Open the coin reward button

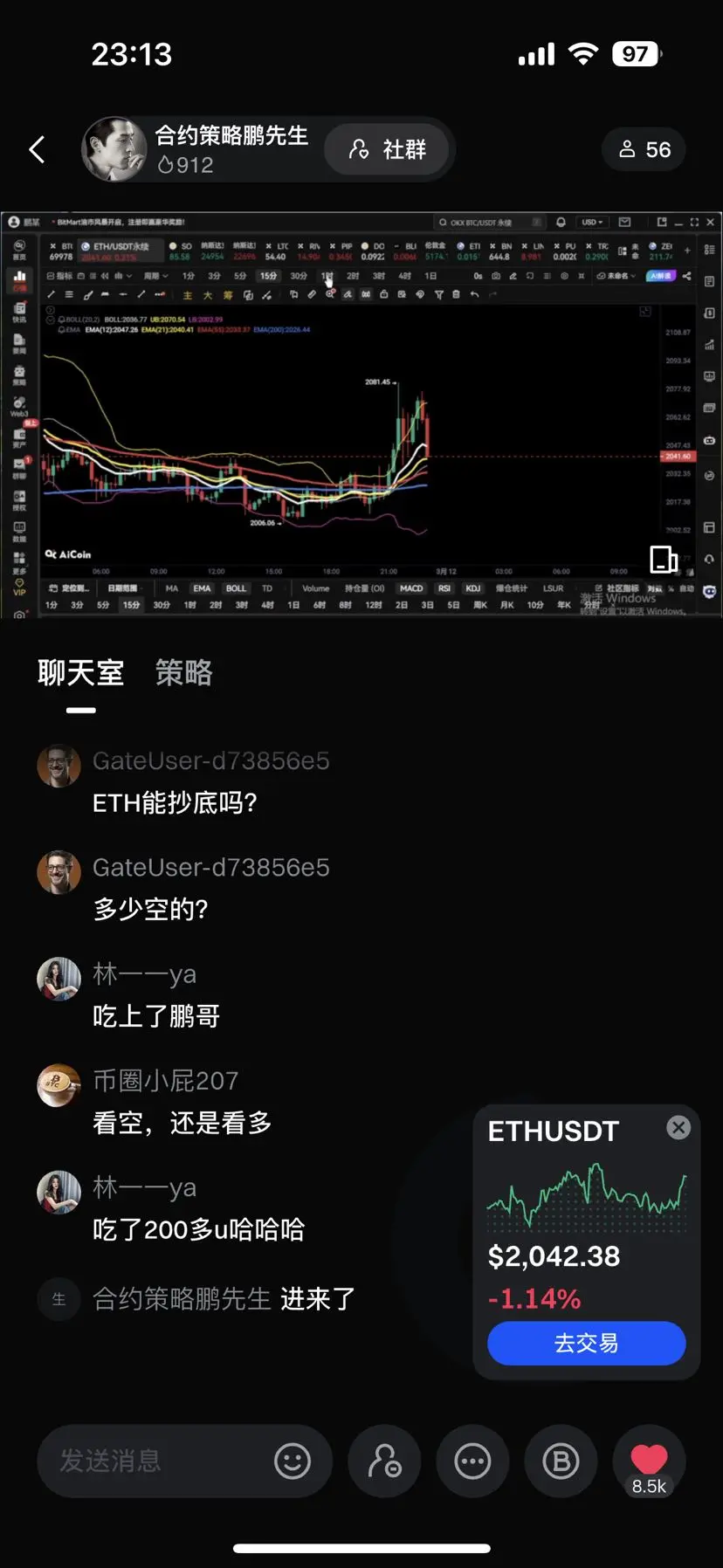[x=561, y=1461]
